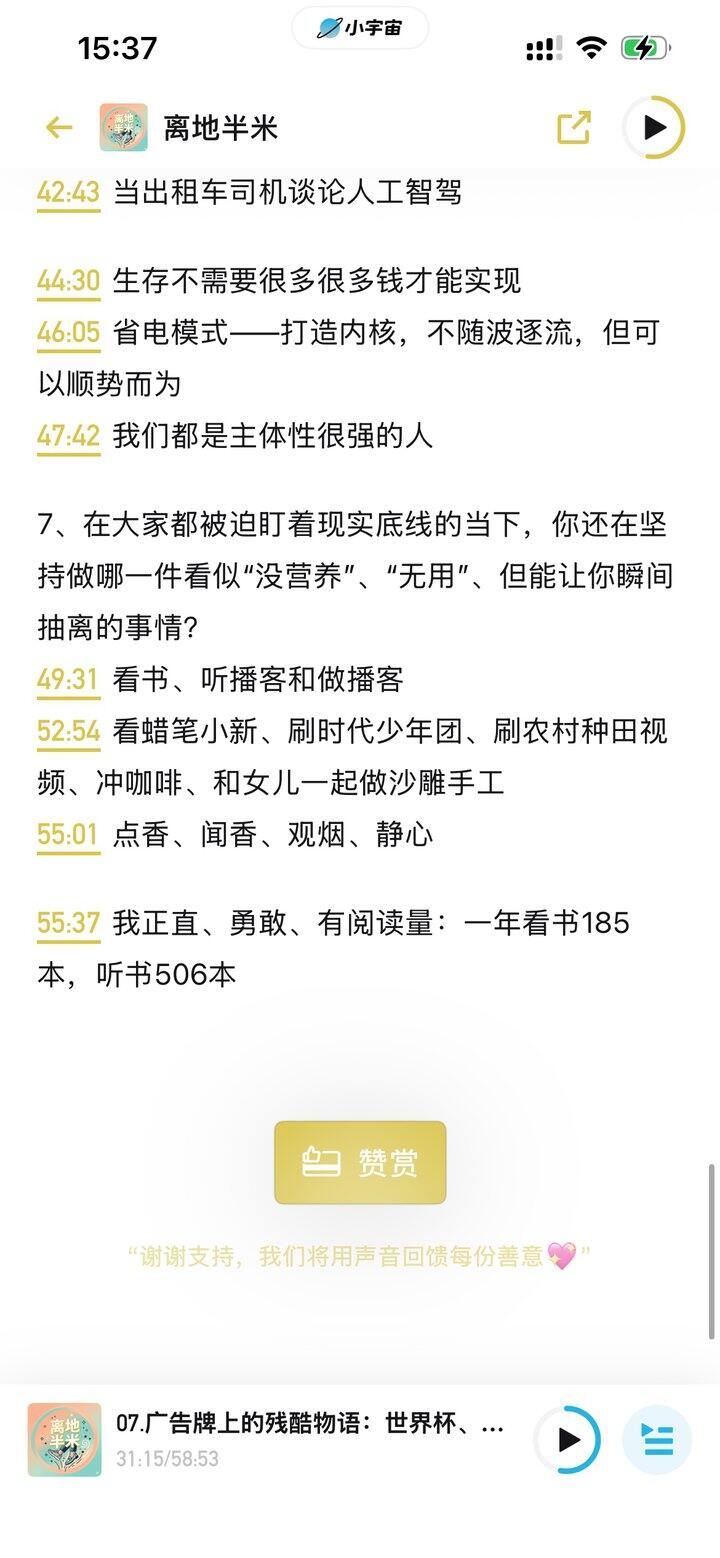Open the playlist queue icon
The image size is (720, 1558).
657,1440
